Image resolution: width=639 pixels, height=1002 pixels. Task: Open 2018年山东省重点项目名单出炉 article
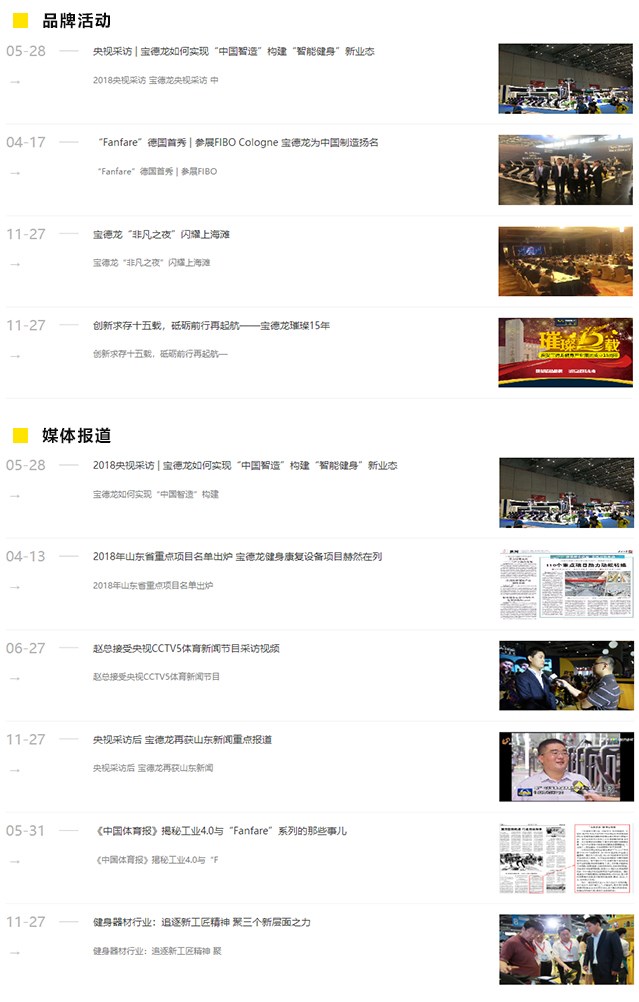(237, 557)
